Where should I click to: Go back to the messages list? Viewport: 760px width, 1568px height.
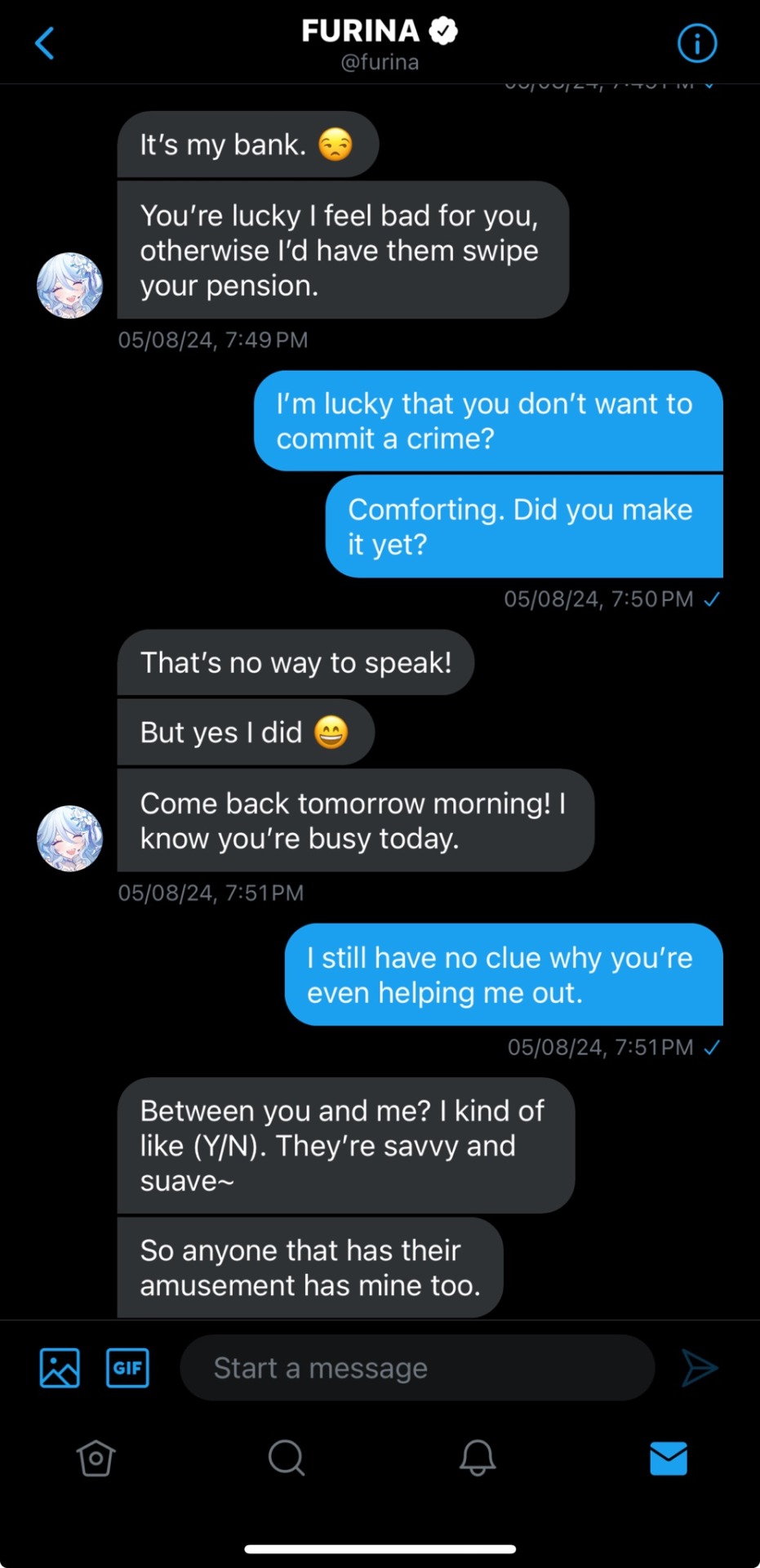(x=45, y=43)
